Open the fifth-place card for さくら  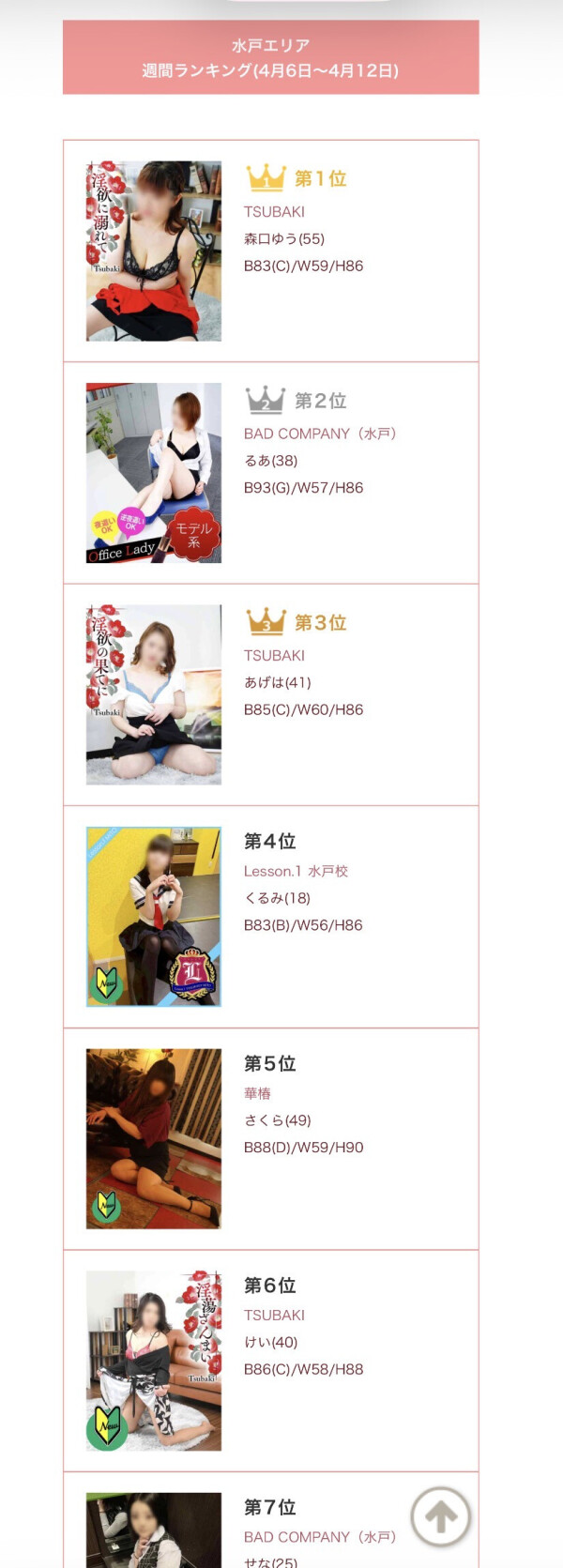270,1138
